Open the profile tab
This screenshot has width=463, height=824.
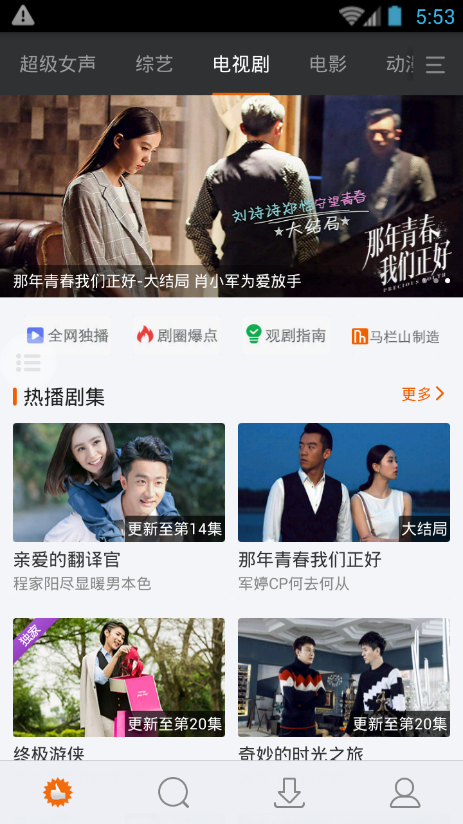pyautogui.click(x=405, y=792)
